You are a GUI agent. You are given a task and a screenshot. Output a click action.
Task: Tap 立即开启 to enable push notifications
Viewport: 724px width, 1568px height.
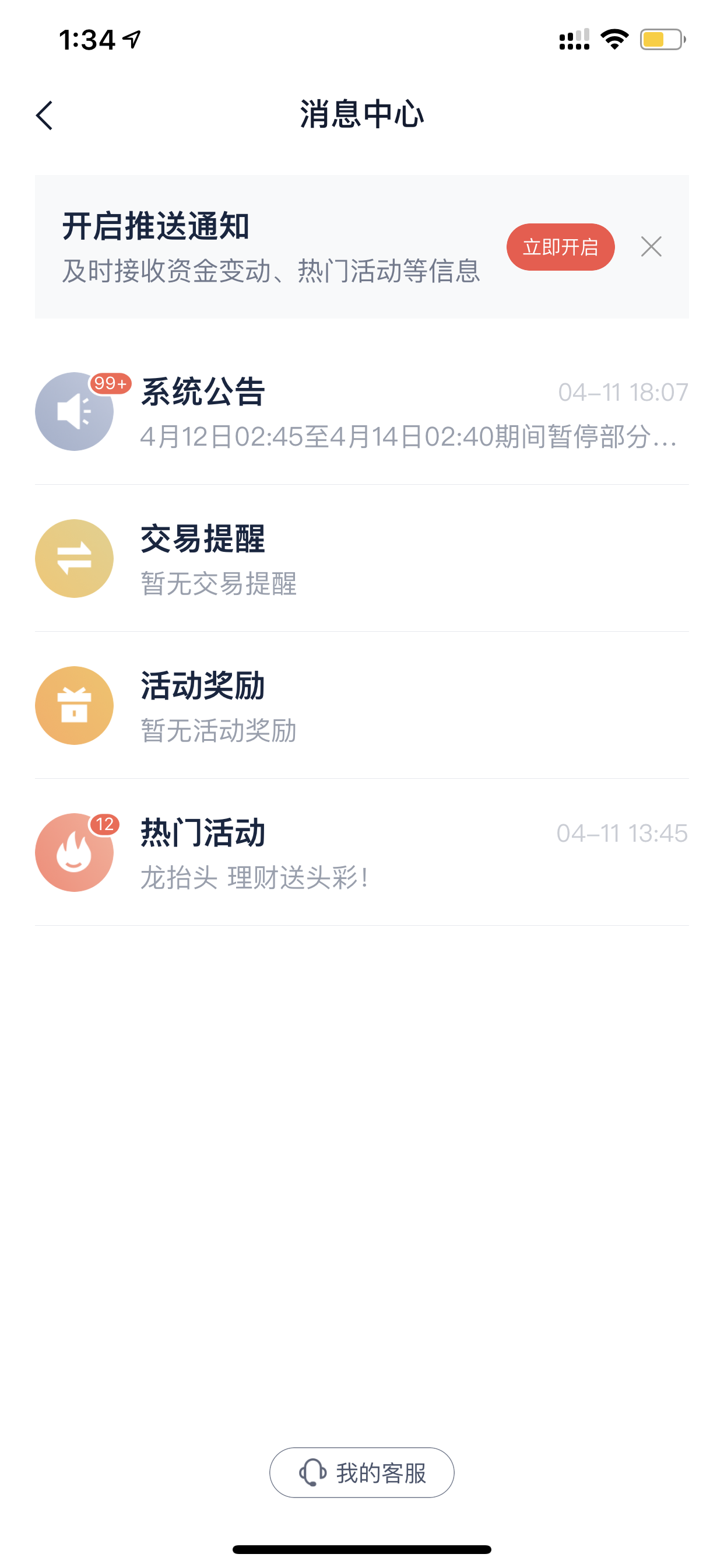pyautogui.click(x=560, y=247)
